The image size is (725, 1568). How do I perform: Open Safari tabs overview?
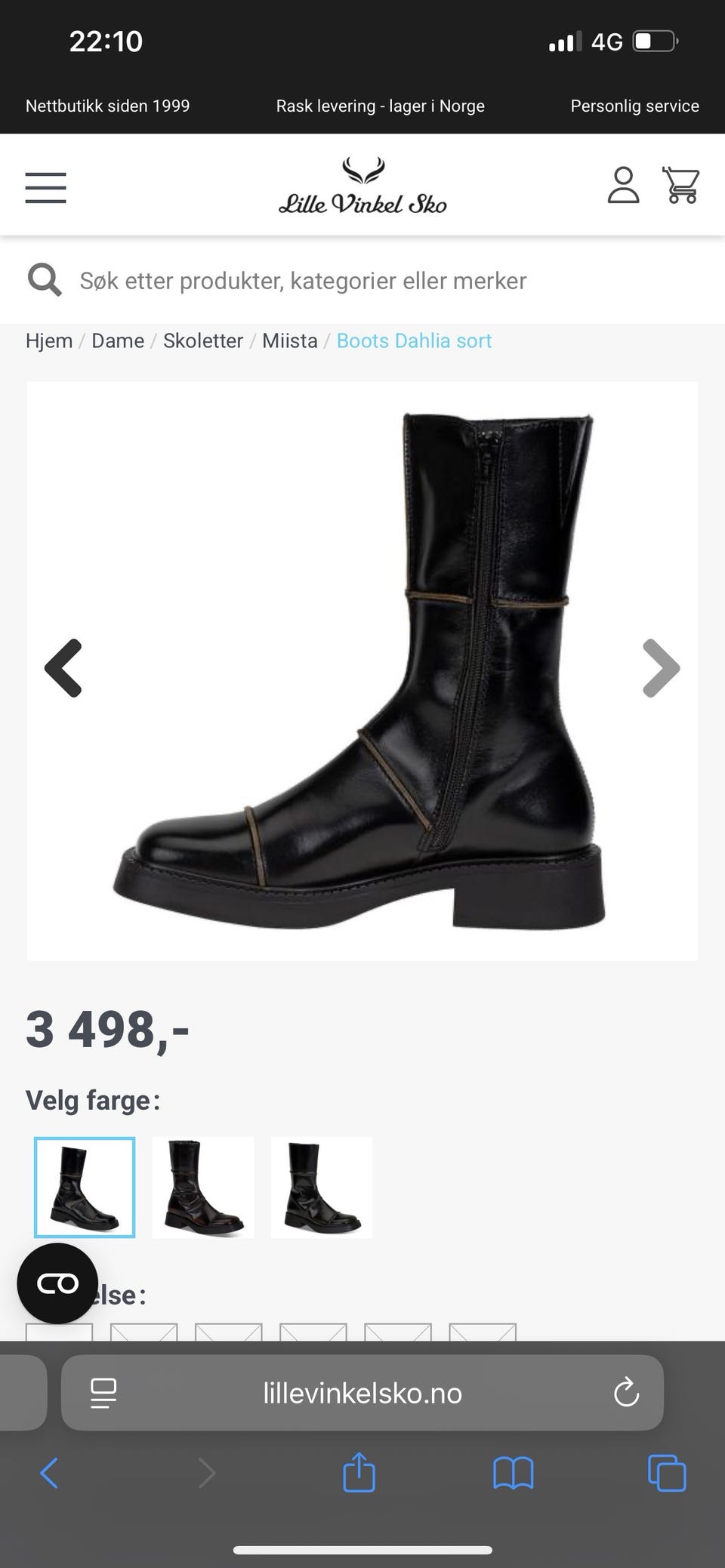pyautogui.click(x=667, y=1473)
